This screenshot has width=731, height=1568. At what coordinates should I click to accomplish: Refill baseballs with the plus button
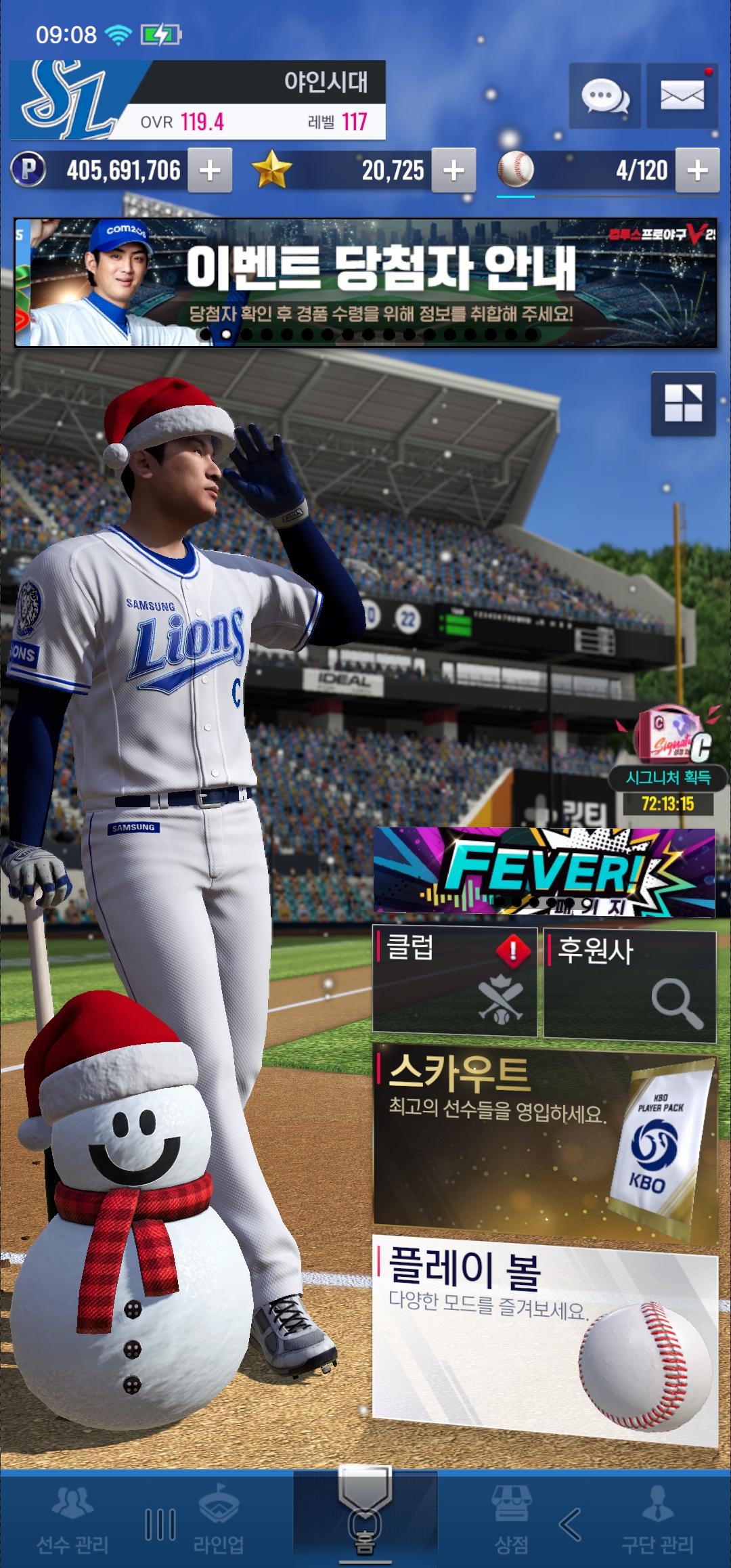coord(697,171)
